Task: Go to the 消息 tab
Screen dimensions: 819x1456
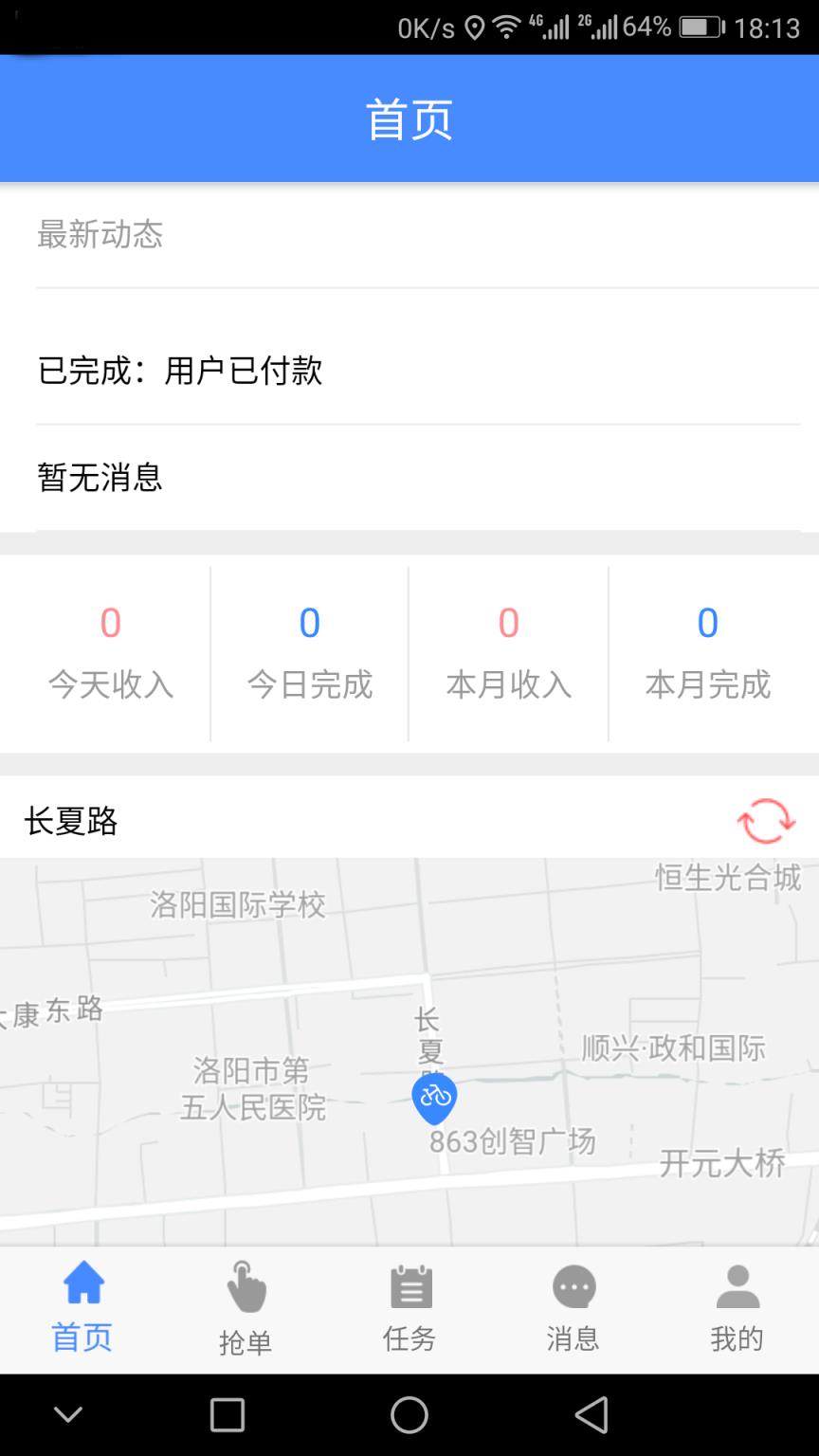Action: pos(573,1309)
